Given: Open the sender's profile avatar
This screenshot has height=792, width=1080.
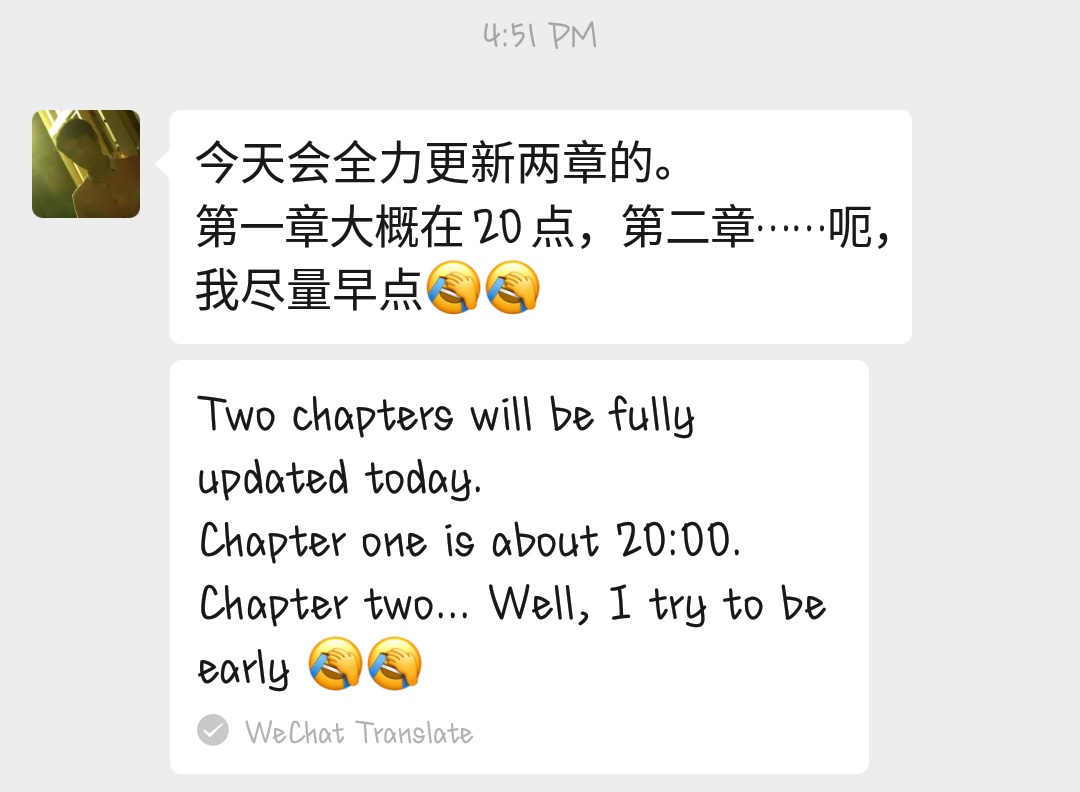Looking at the screenshot, I should tap(86, 164).
